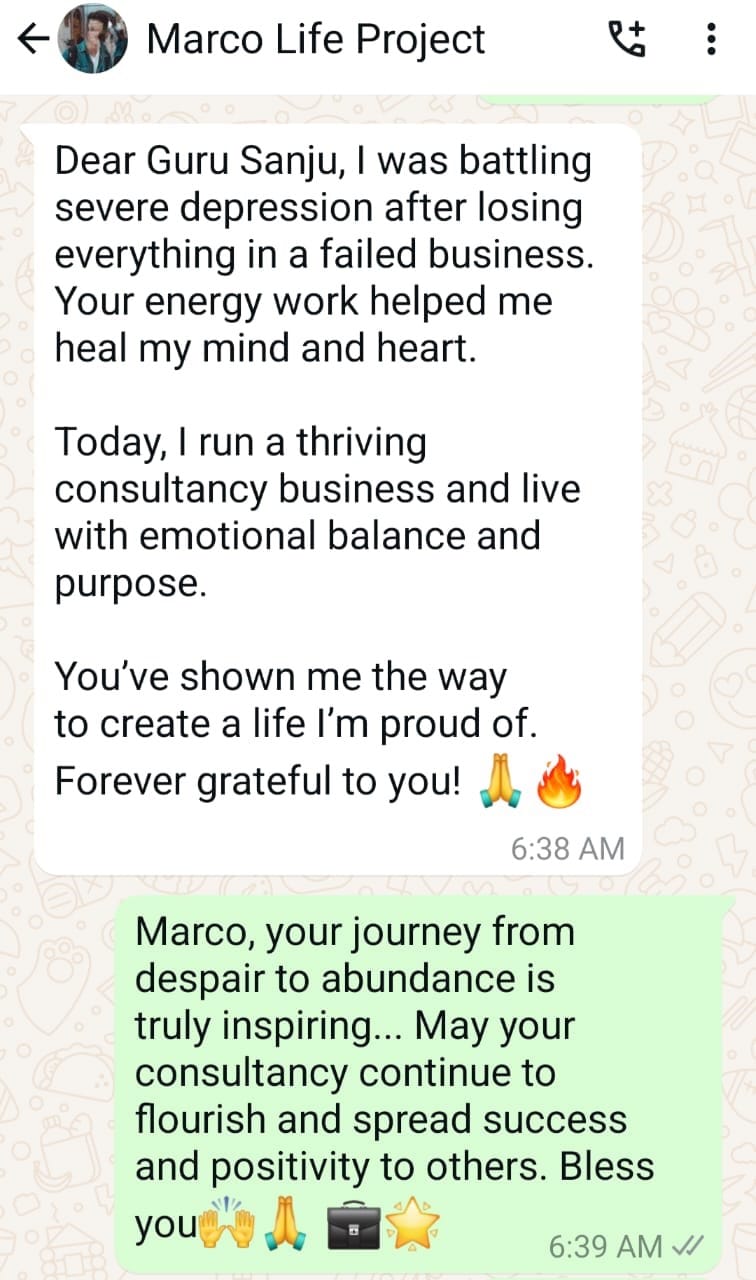This screenshot has height=1280, width=756.
Task: Tap Marco Life Project profile picture
Action: [93, 40]
